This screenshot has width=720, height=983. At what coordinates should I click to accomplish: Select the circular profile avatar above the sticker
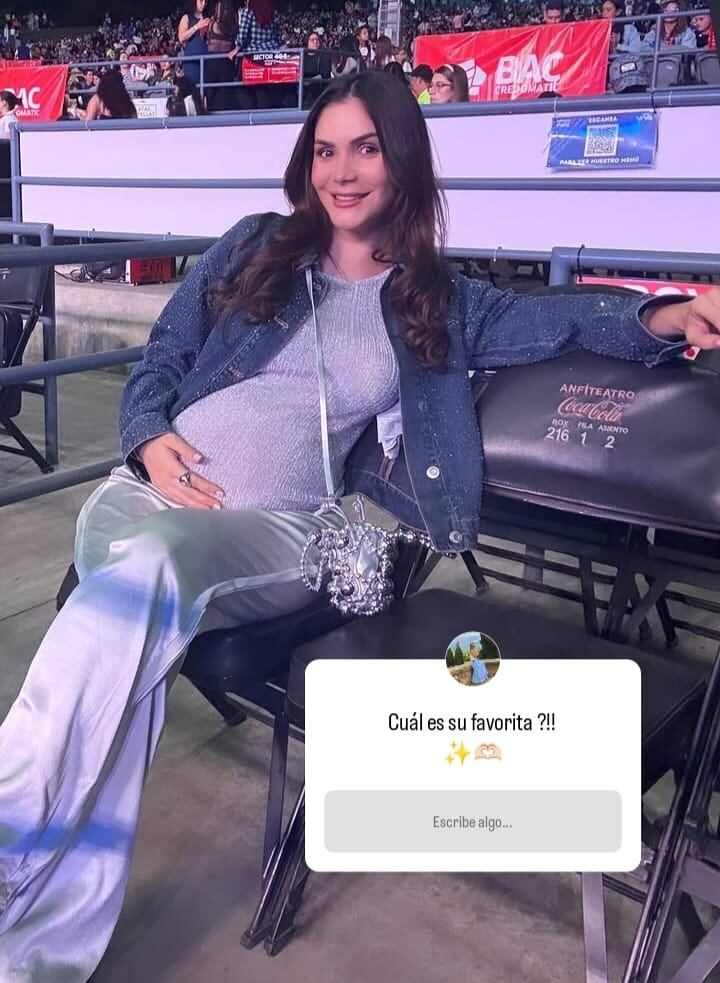pyautogui.click(x=472, y=658)
